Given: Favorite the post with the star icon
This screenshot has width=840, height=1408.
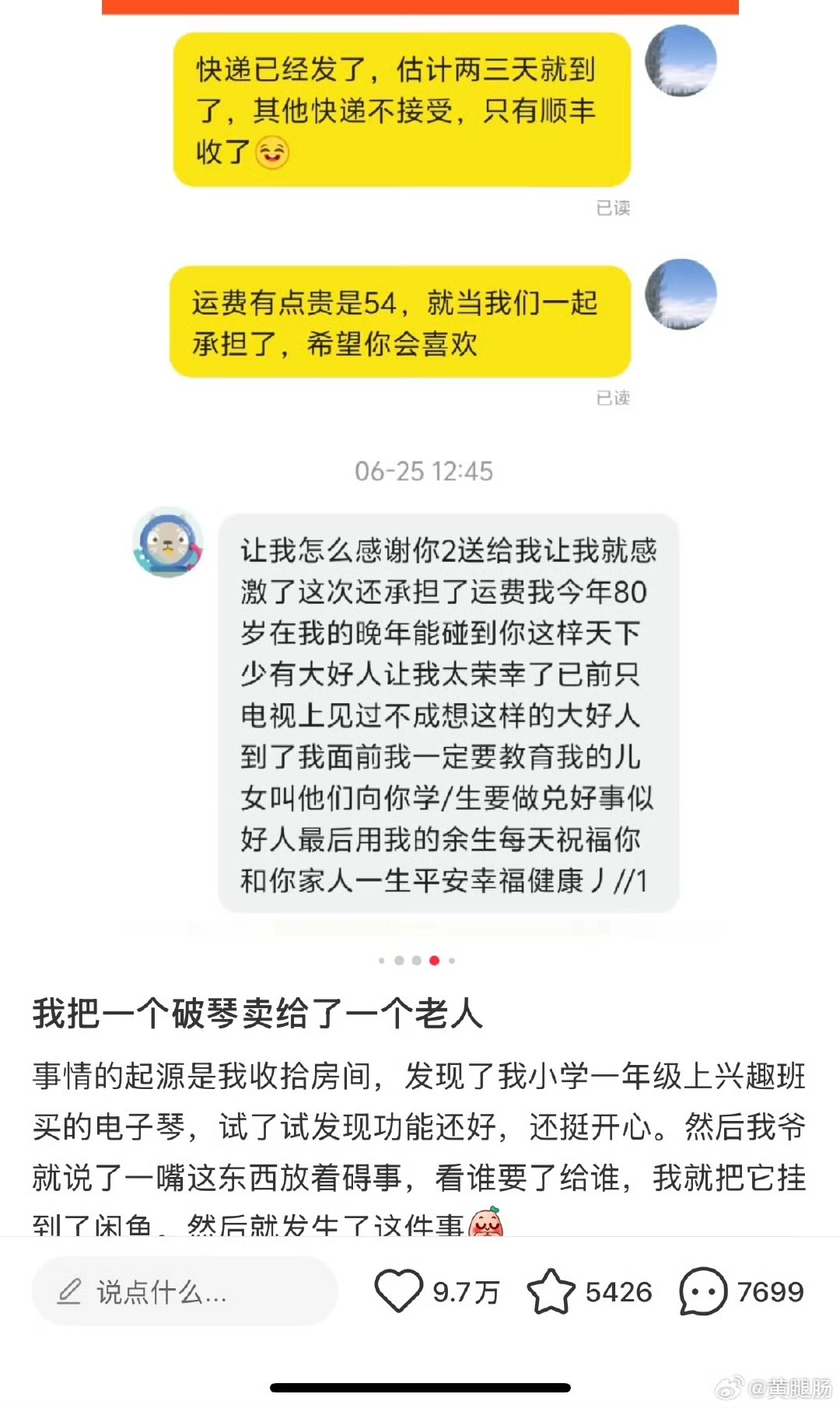Looking at the screenshot, I should [x=551, y=1291].
